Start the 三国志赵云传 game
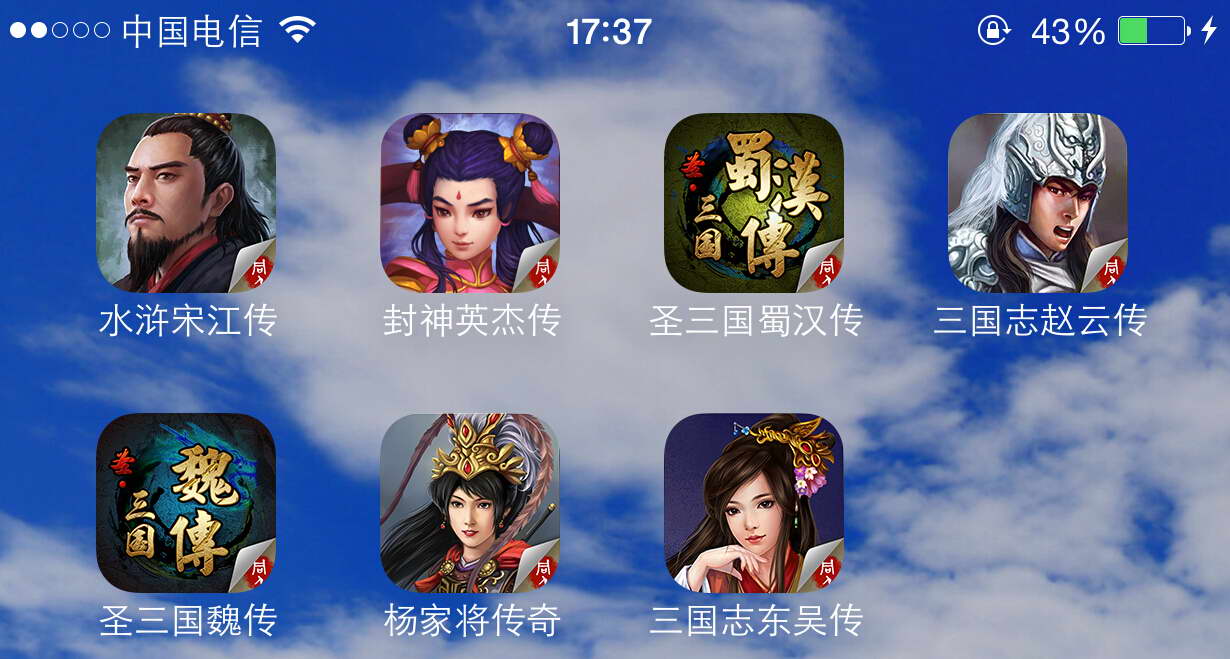 tap(1037, 202)
